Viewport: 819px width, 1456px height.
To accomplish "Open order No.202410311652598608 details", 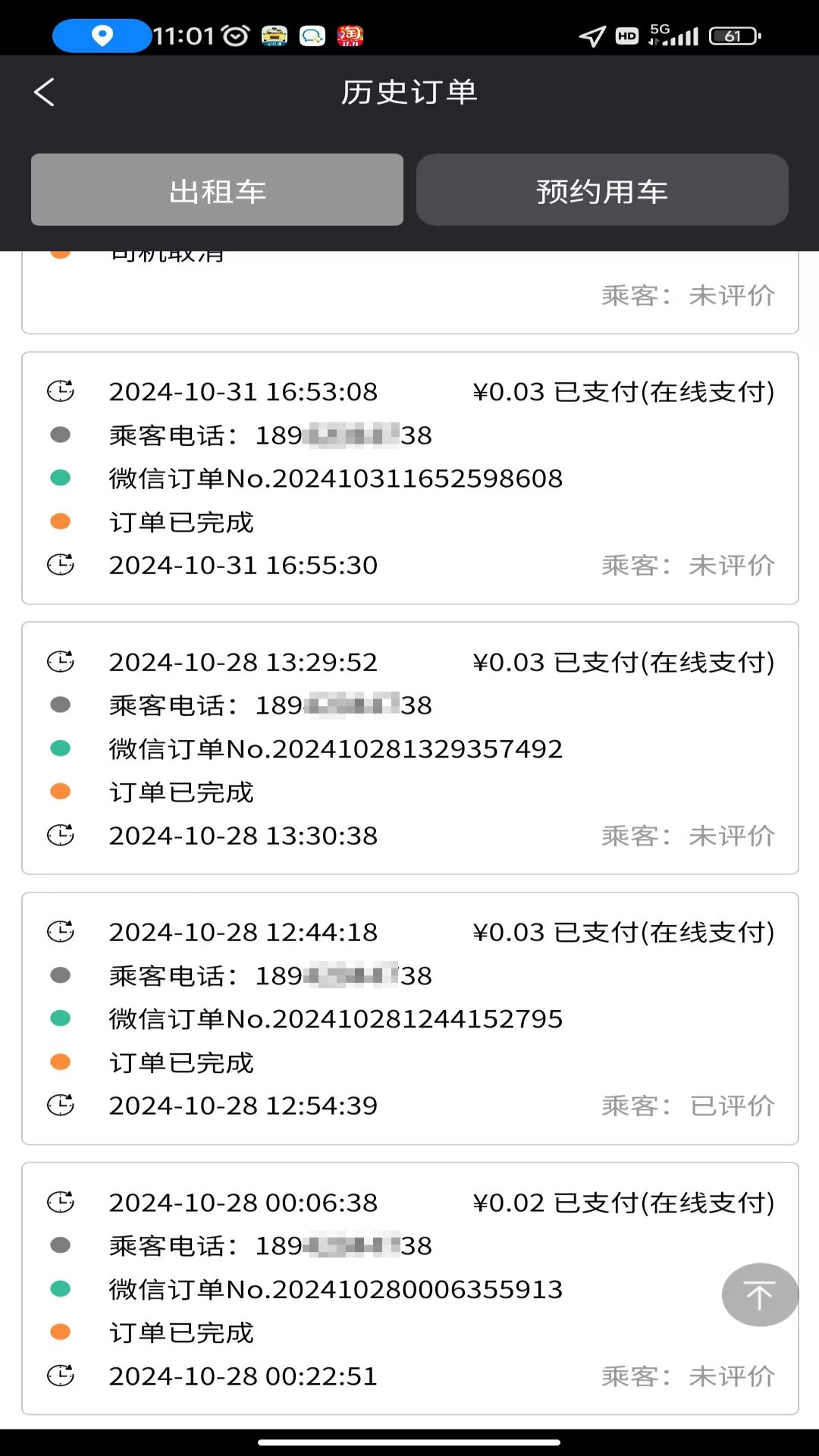I will point(334,479).
